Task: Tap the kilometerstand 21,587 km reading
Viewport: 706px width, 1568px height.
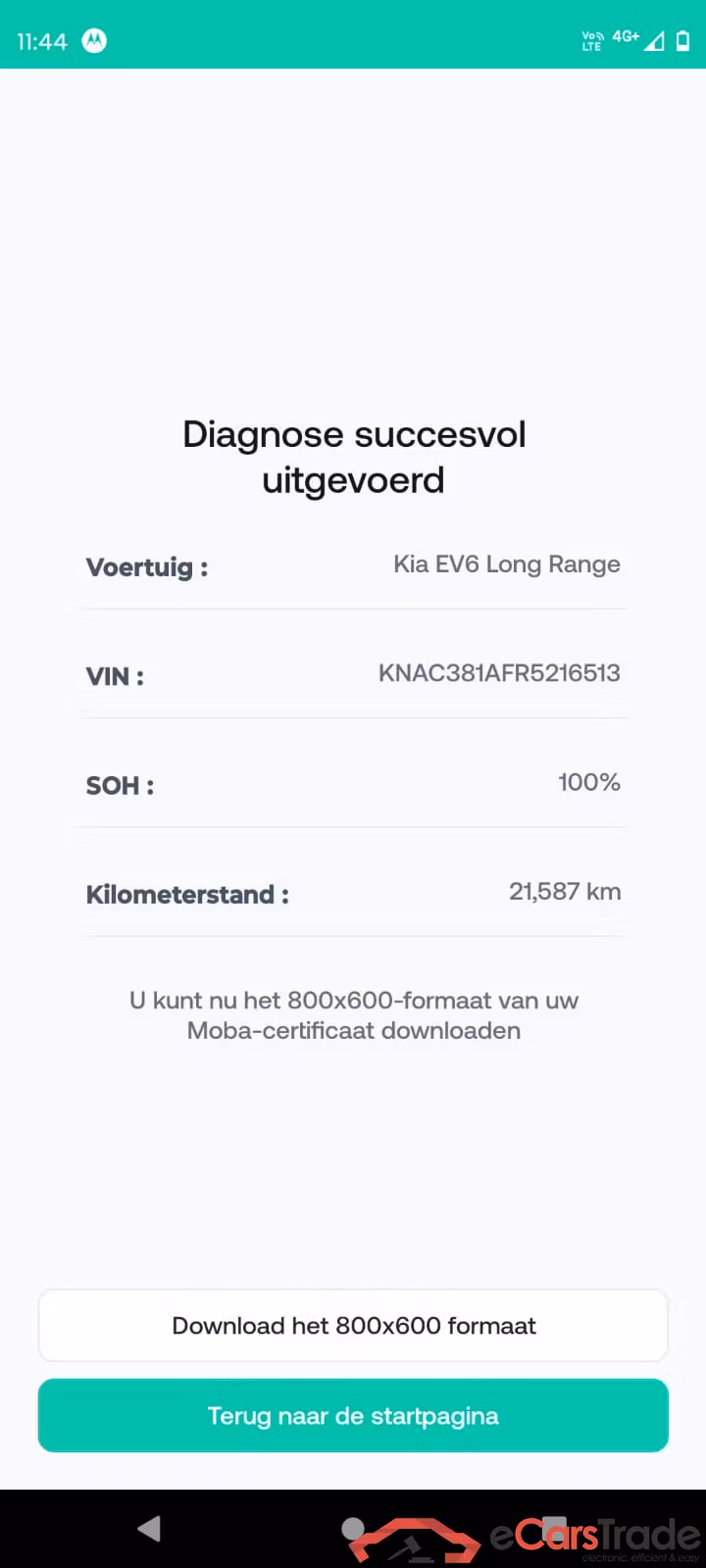Action: tap(565, 892)
